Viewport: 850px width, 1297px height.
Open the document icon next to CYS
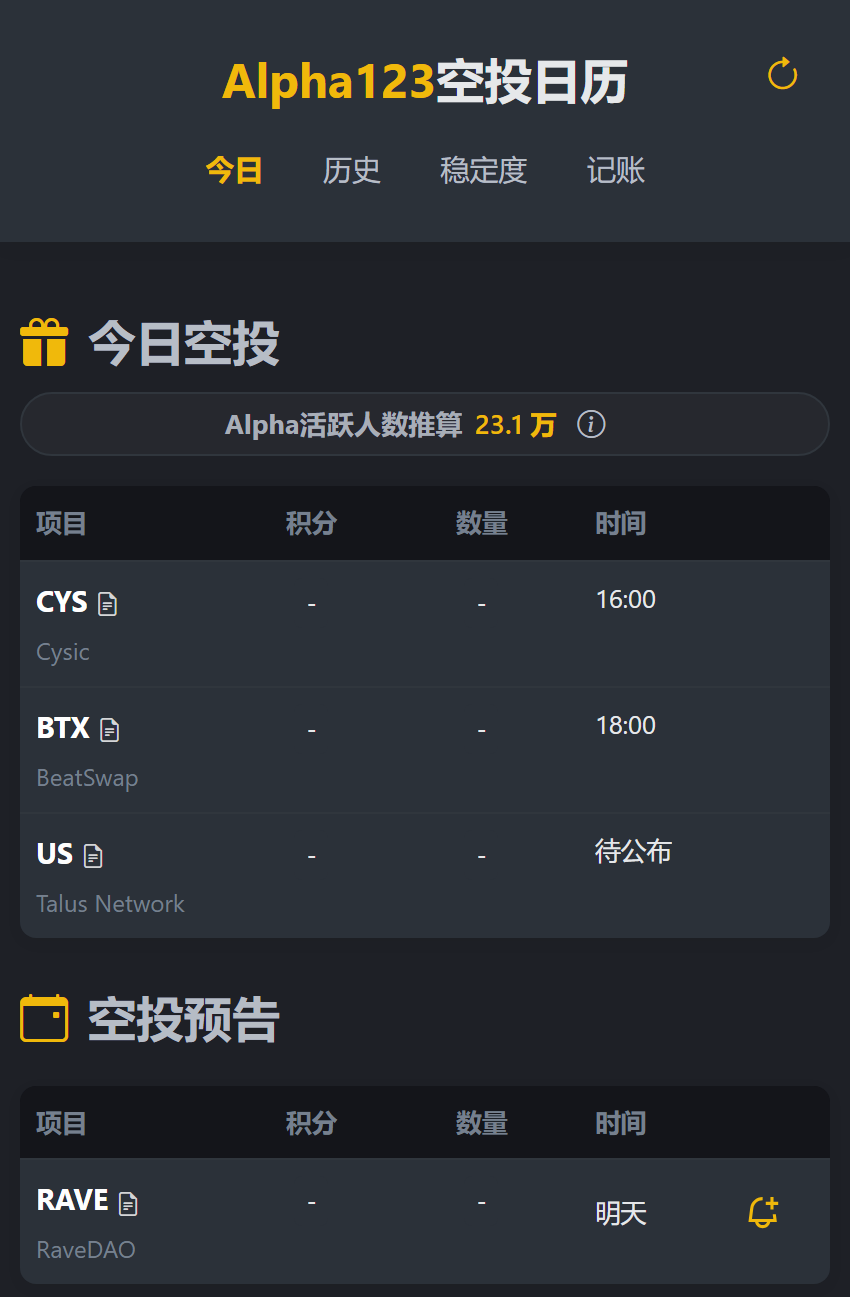click(108, 604)
